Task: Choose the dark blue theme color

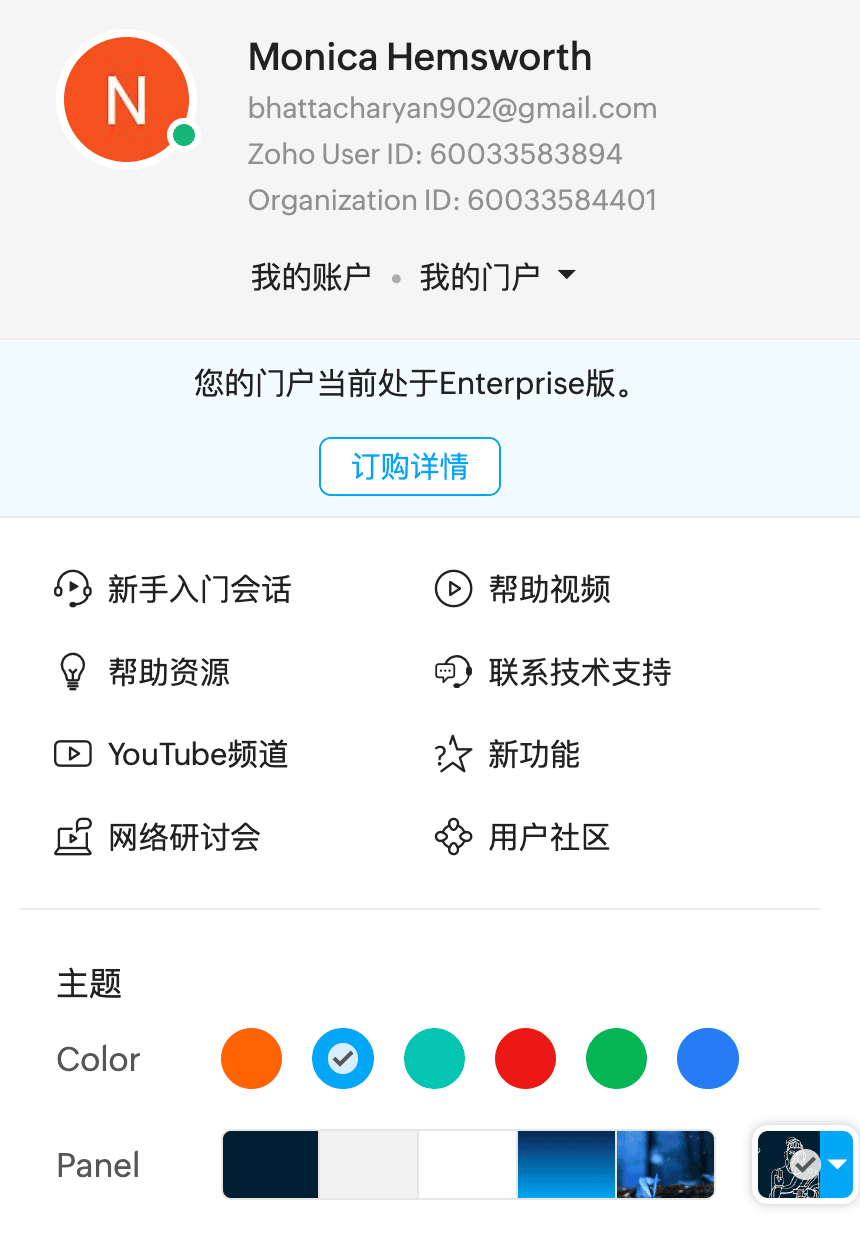Action: coord(708,1058)
